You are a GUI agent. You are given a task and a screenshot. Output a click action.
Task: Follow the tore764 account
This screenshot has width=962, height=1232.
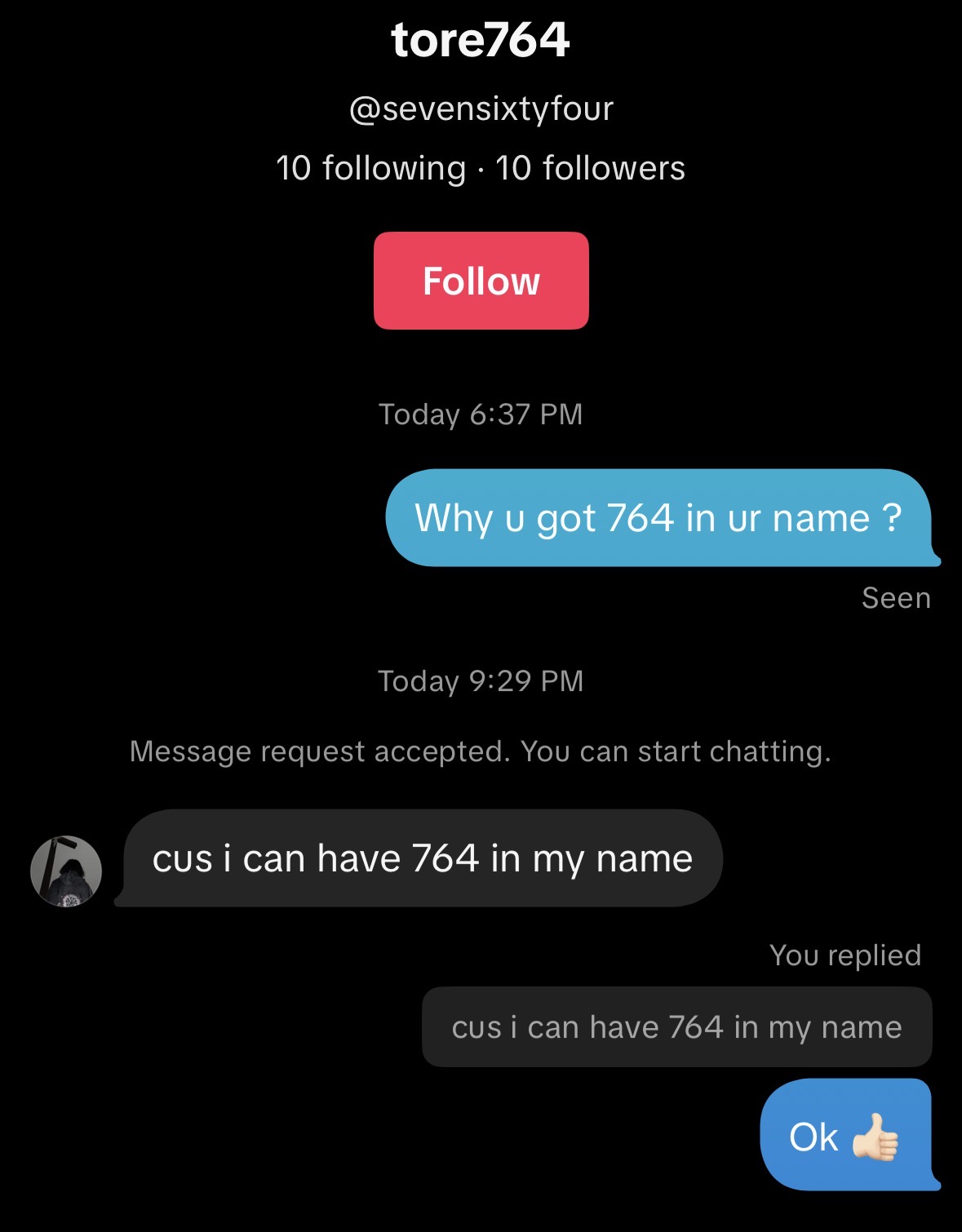(481, 281)
